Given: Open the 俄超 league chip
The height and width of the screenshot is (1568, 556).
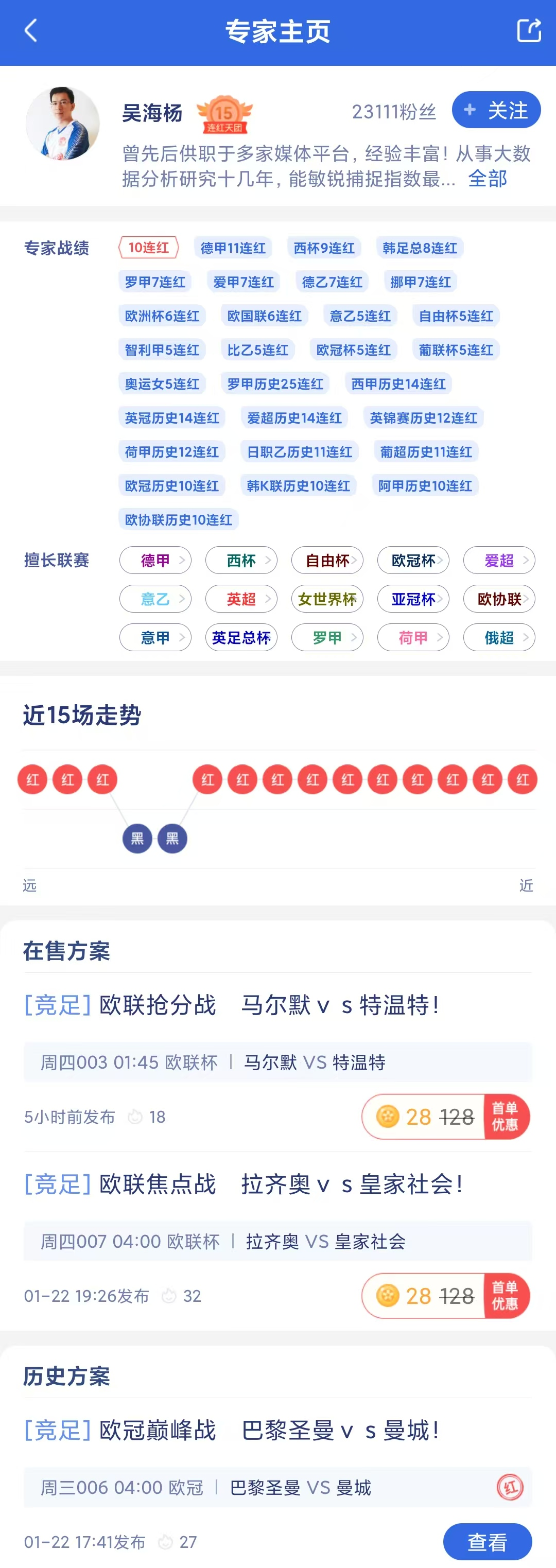Looking at the screenshot, I should [499, 637].
